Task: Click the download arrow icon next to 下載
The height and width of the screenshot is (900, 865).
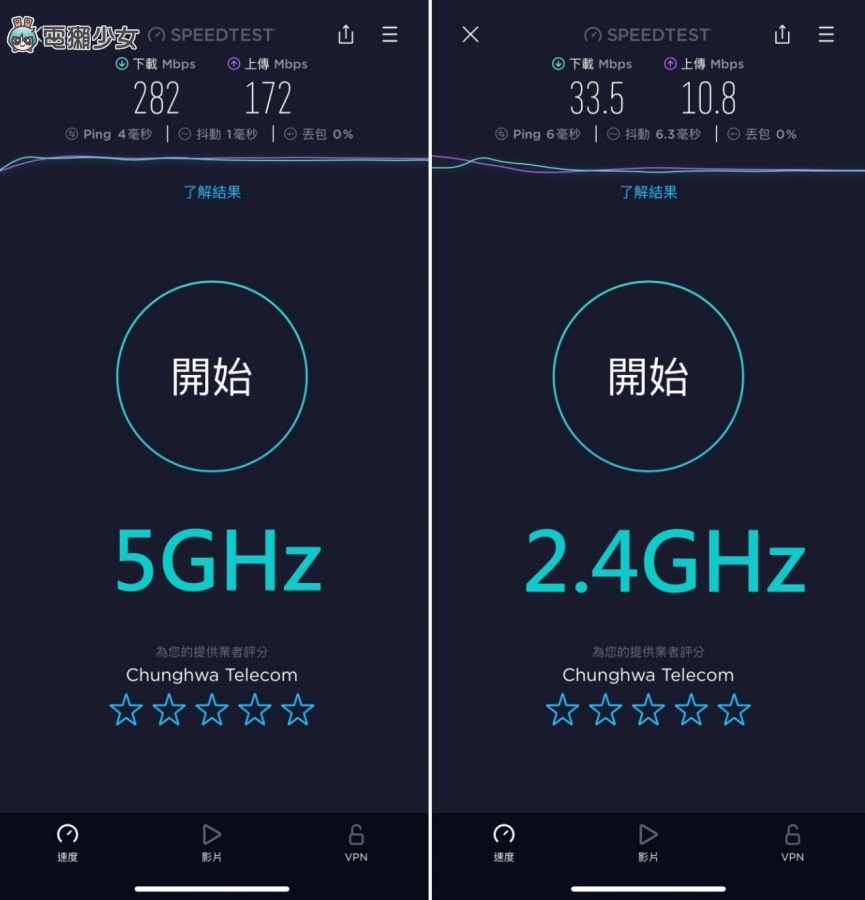Action: click(x=122, y=63)
